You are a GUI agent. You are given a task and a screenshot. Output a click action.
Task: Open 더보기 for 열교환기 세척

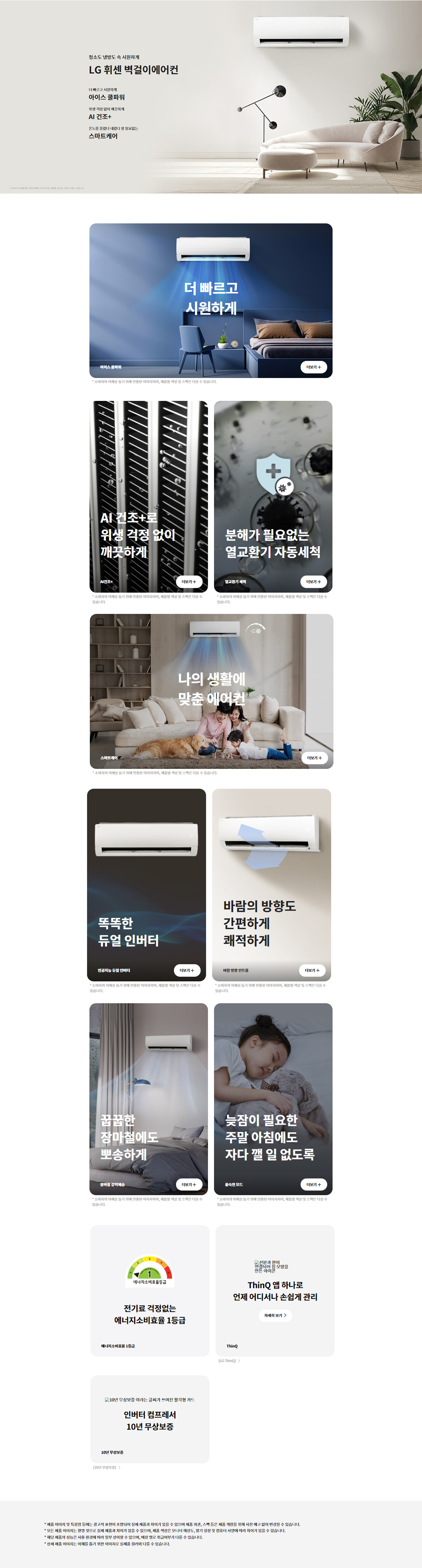(x=314, y=581)
